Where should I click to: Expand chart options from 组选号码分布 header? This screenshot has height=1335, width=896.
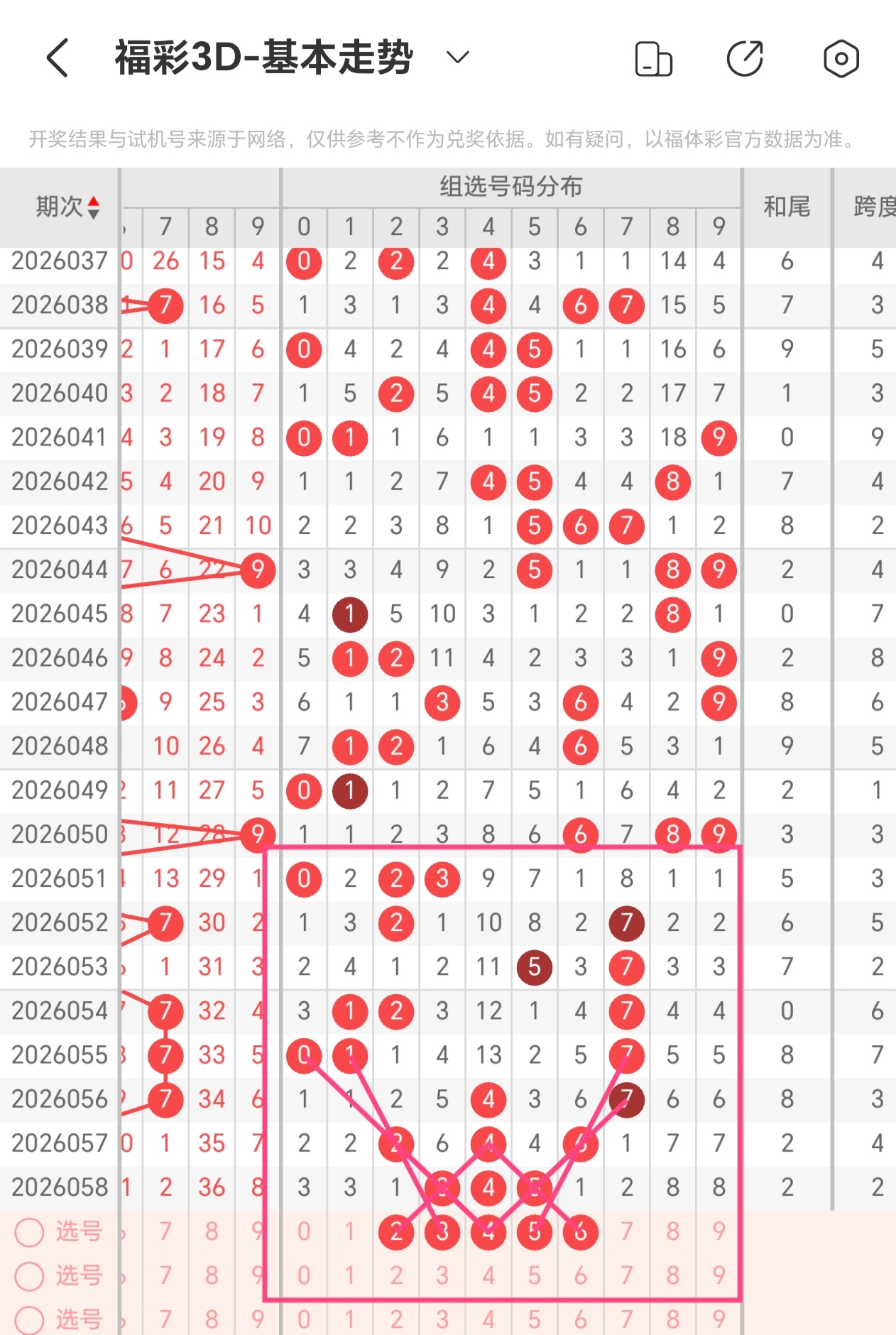pos(511,187)
